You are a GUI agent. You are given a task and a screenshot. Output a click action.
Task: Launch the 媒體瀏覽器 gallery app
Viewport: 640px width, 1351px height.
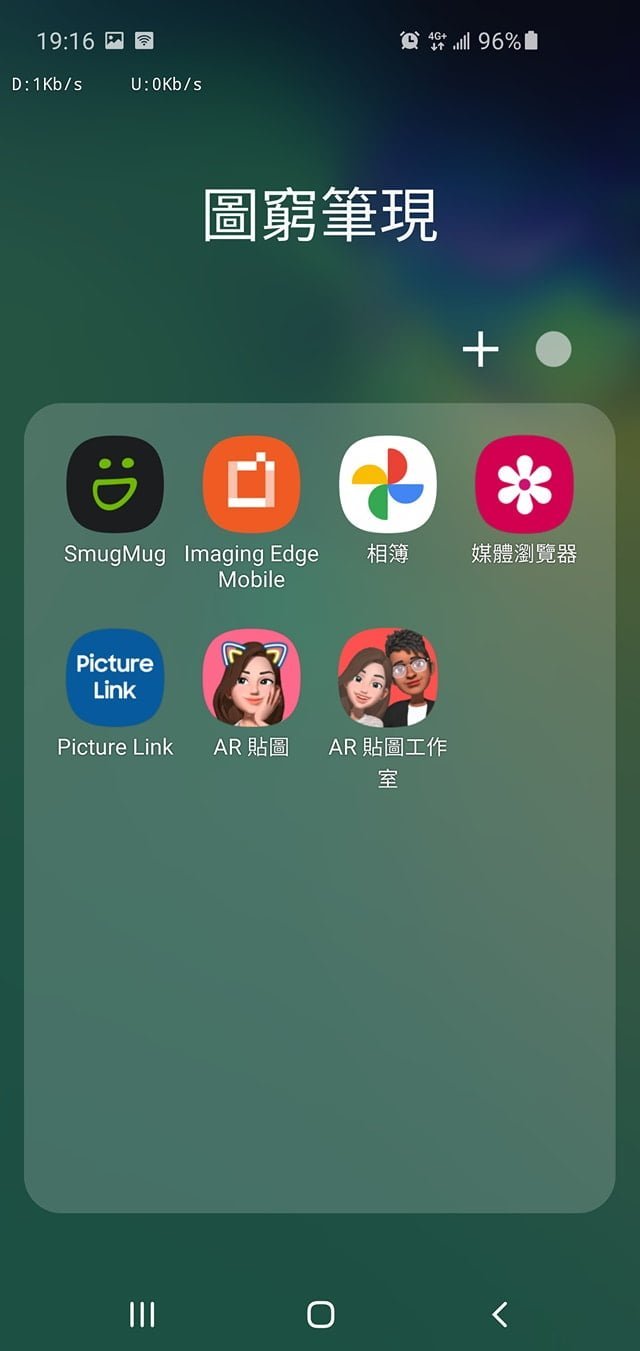click(x=524, y=485)
